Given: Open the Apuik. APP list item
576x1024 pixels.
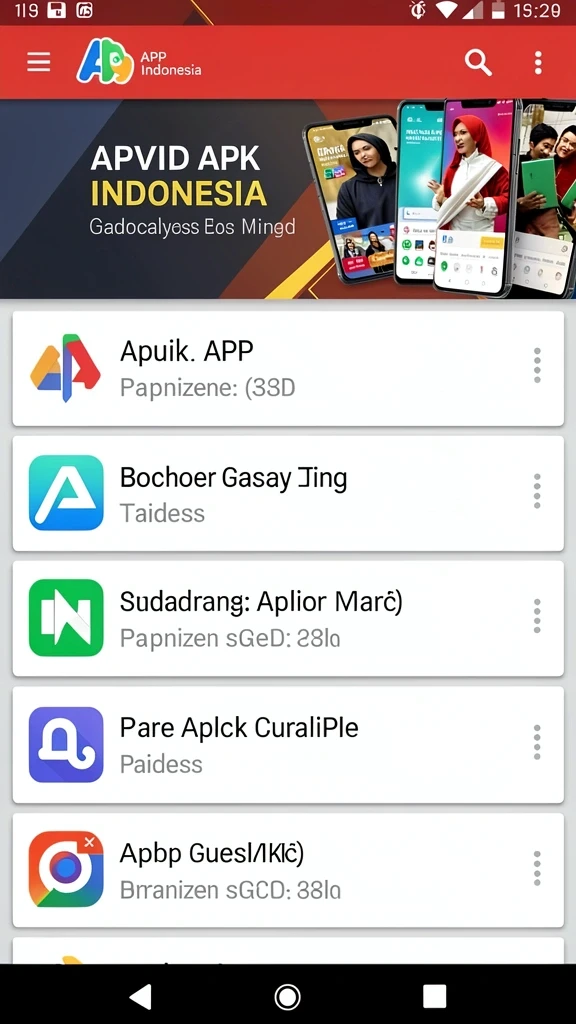Looking at the screenshot, I should coord(288,369).
